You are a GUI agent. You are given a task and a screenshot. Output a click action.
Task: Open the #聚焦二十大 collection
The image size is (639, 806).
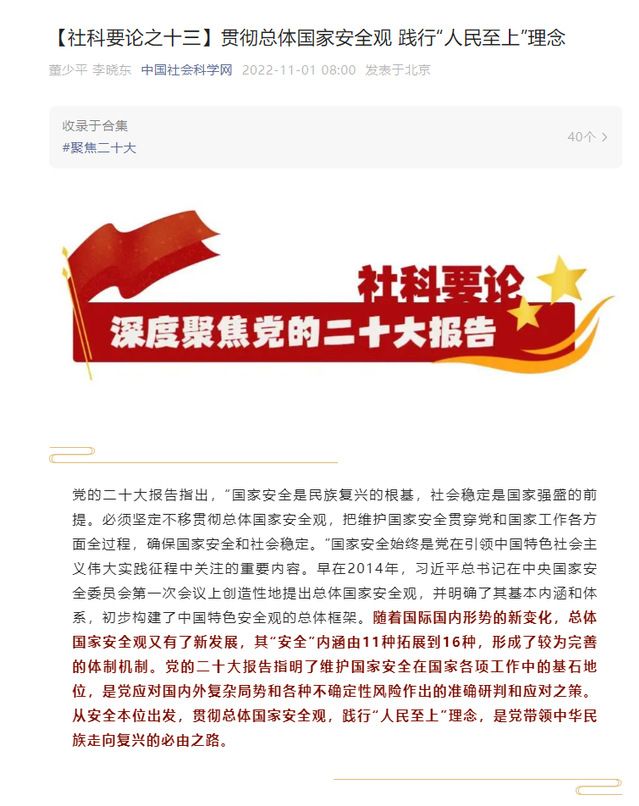[99, 147]
